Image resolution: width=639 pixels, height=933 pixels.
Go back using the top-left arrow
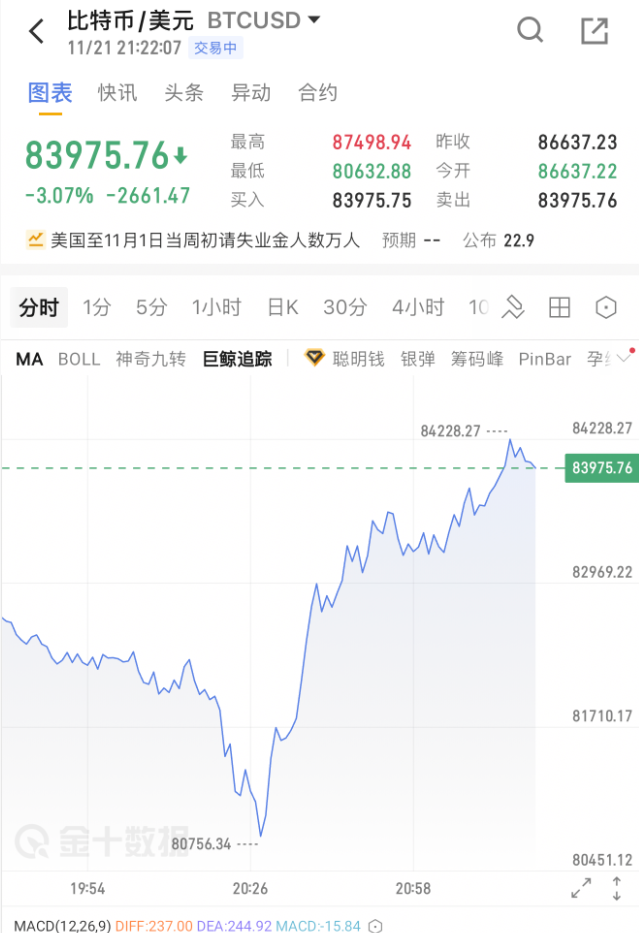37,32
